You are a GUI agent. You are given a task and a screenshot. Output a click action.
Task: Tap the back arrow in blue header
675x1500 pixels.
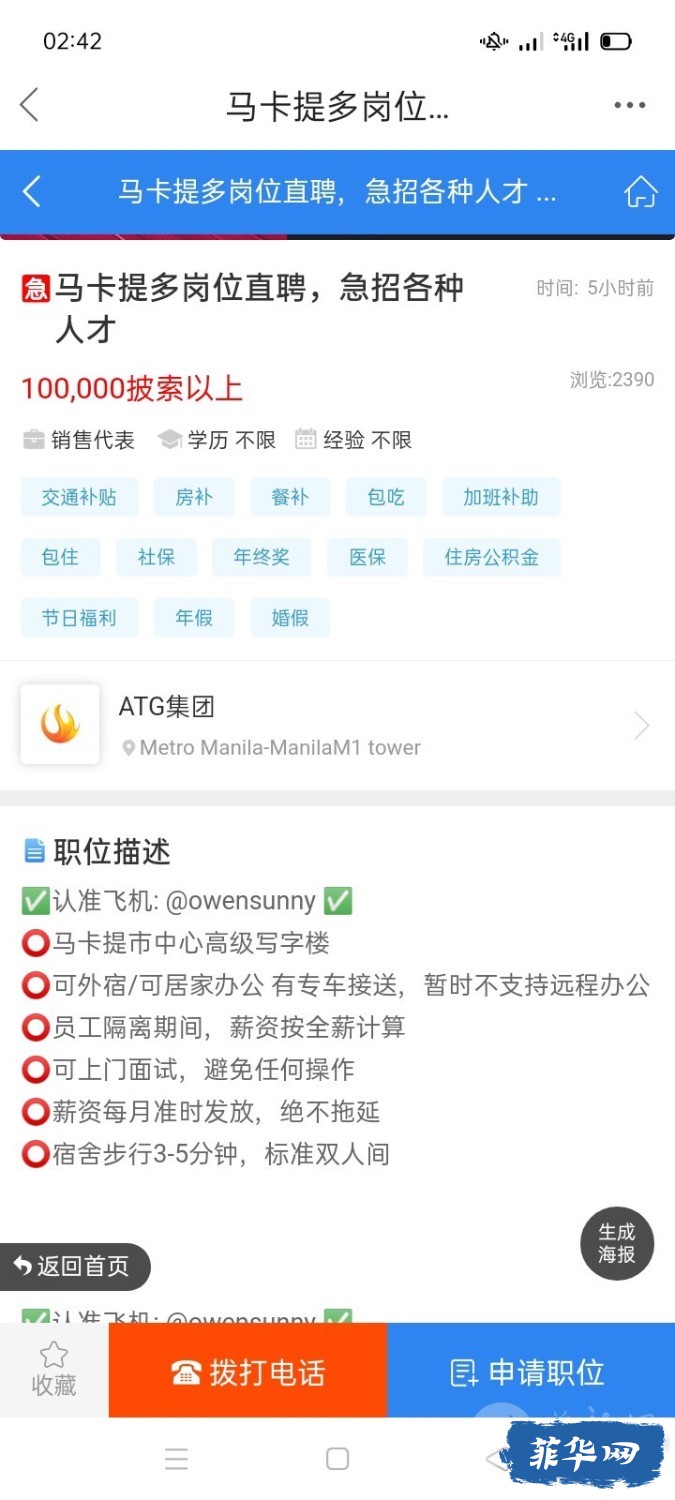(x=33, y=191)
